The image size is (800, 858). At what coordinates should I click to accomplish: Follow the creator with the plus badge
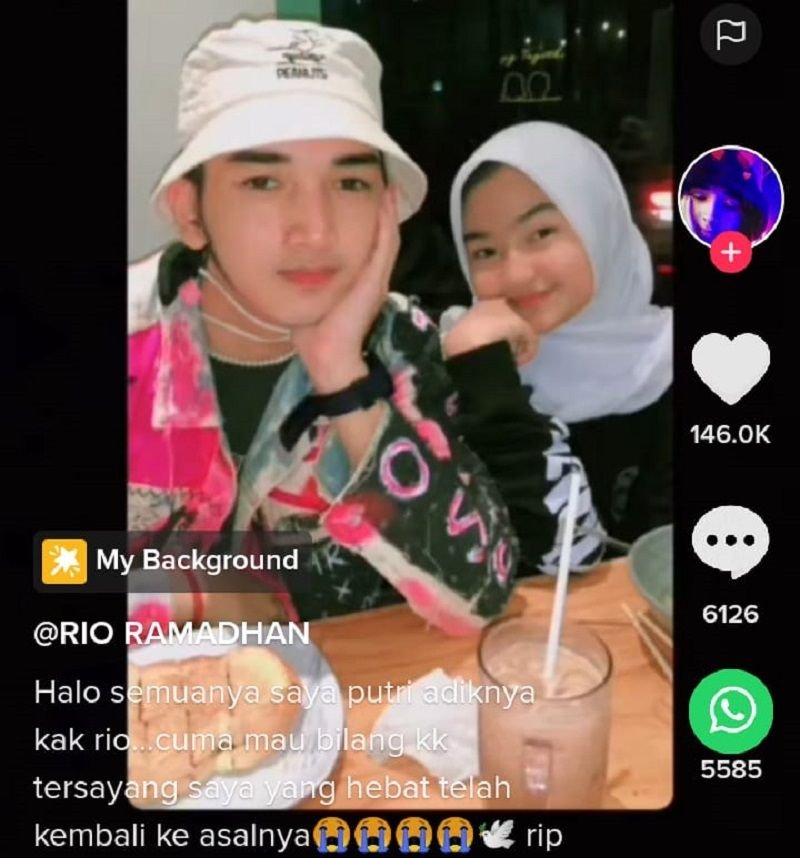(731, 253)
